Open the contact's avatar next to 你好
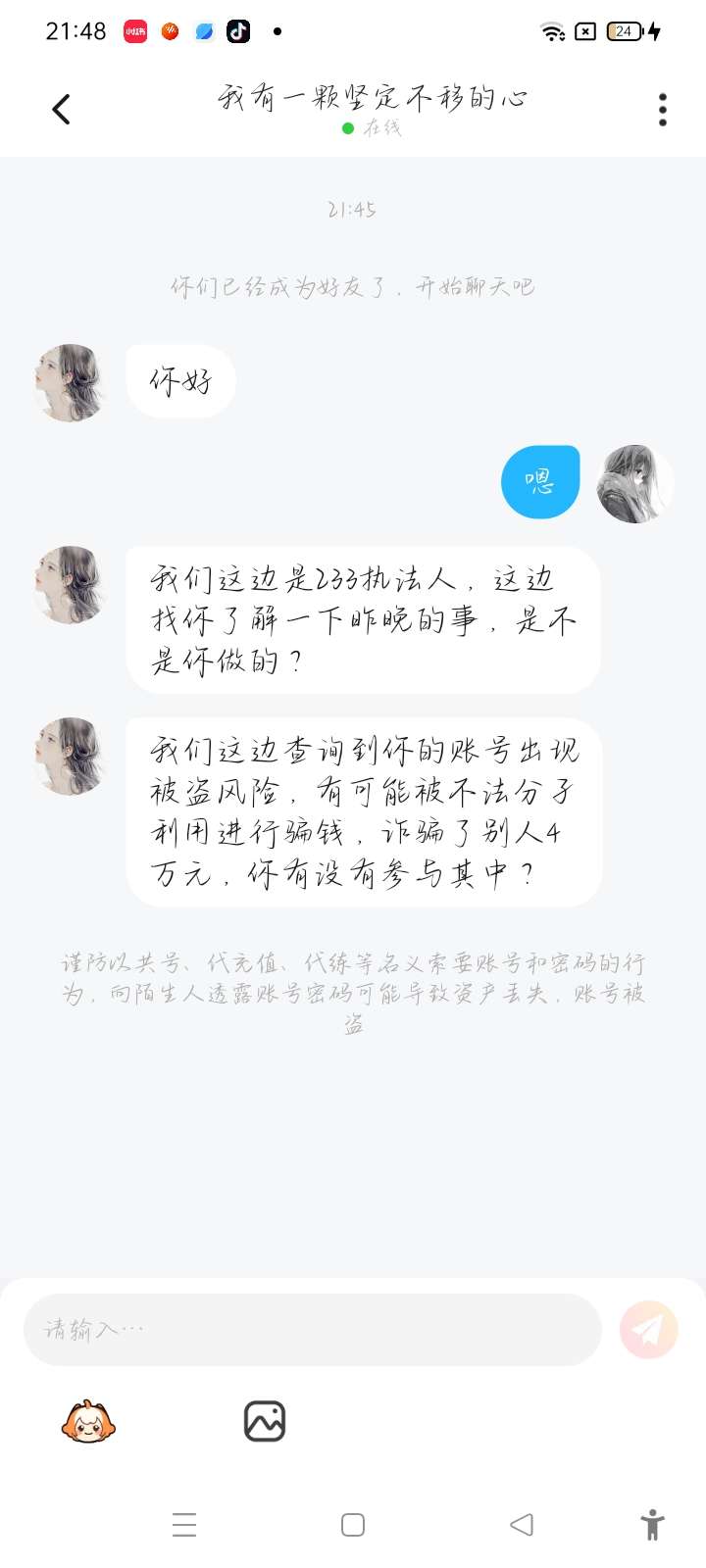Viewport: 706px width, 1568px height. click(69, 383)
